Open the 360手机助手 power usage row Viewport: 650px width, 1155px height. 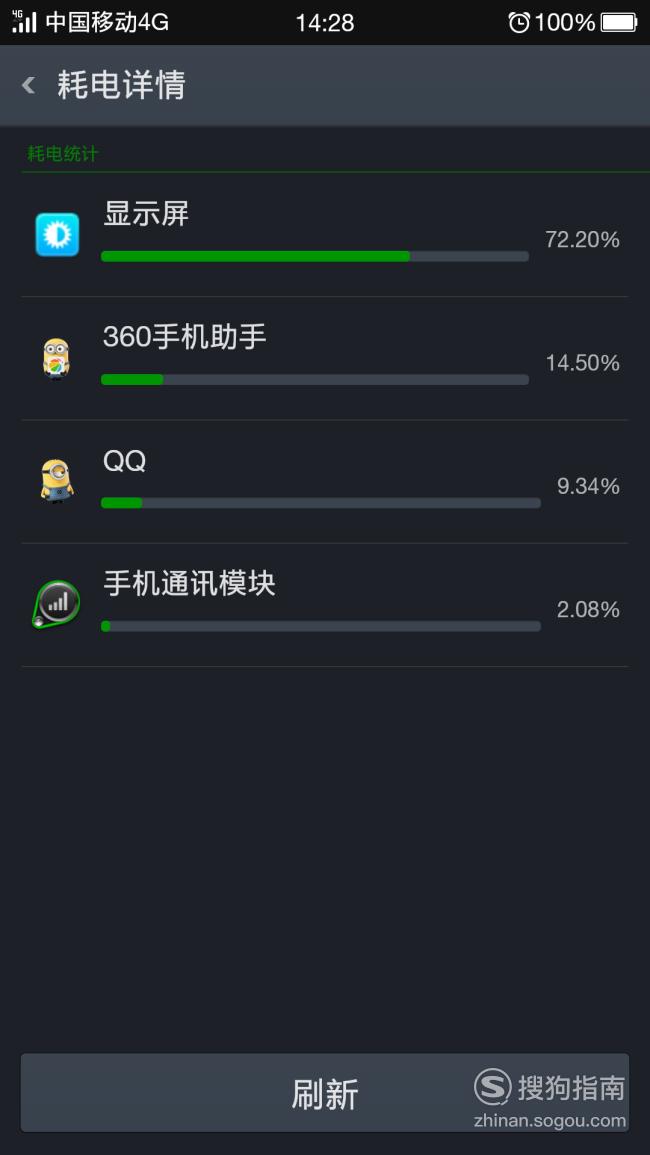pyautogui.click(x=324, y=359)
